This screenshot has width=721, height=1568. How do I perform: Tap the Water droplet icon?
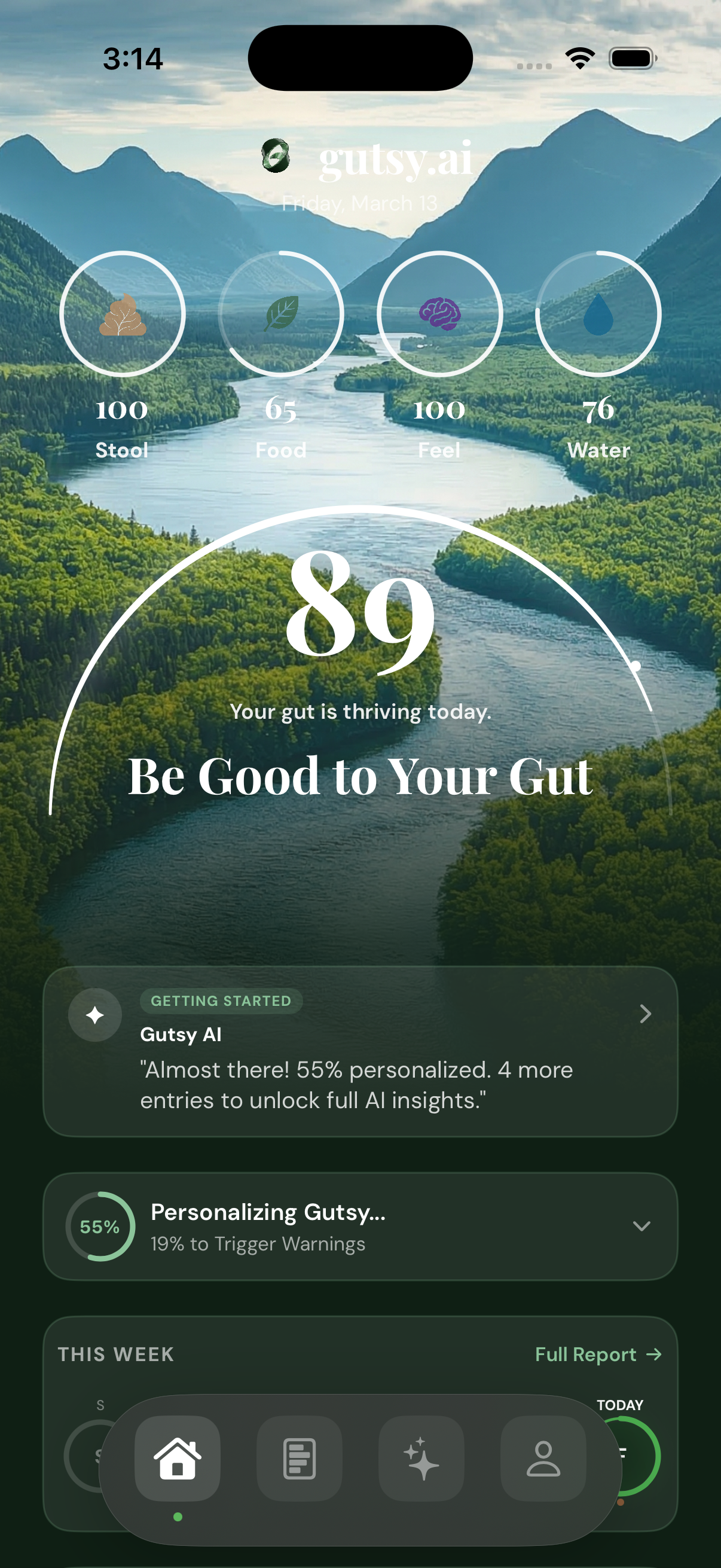click(599, 314)
